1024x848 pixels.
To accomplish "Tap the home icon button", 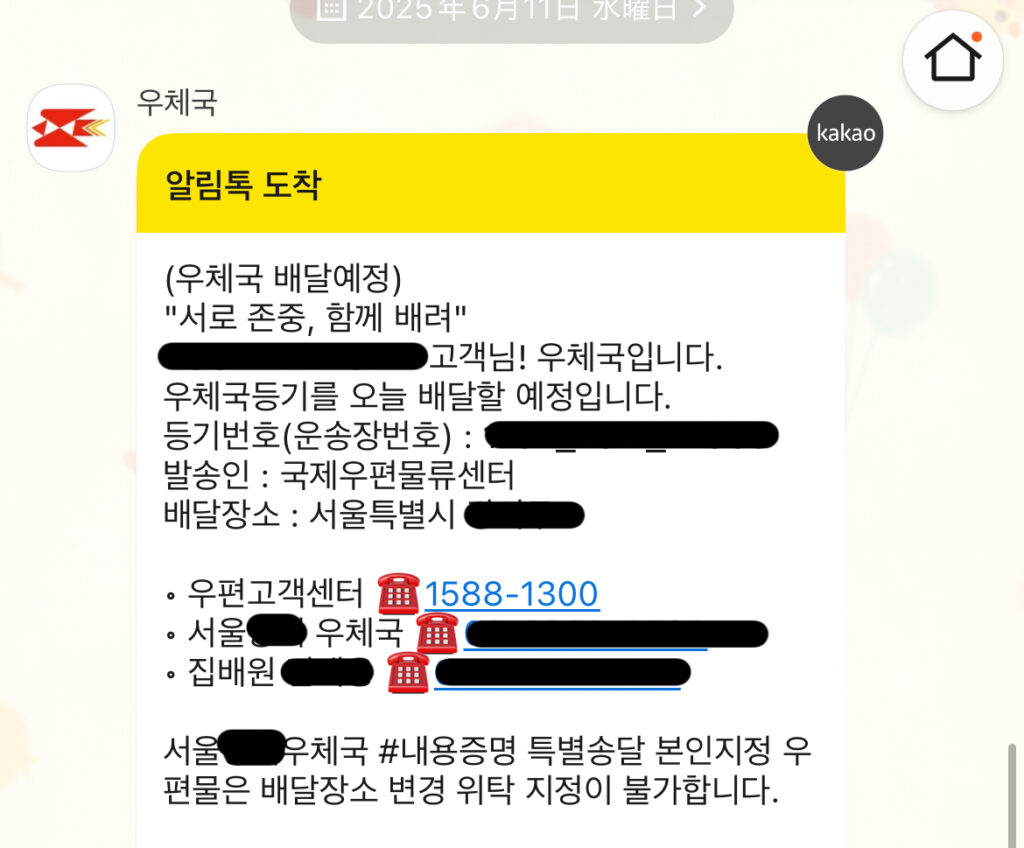I will [x=953, y=60].
